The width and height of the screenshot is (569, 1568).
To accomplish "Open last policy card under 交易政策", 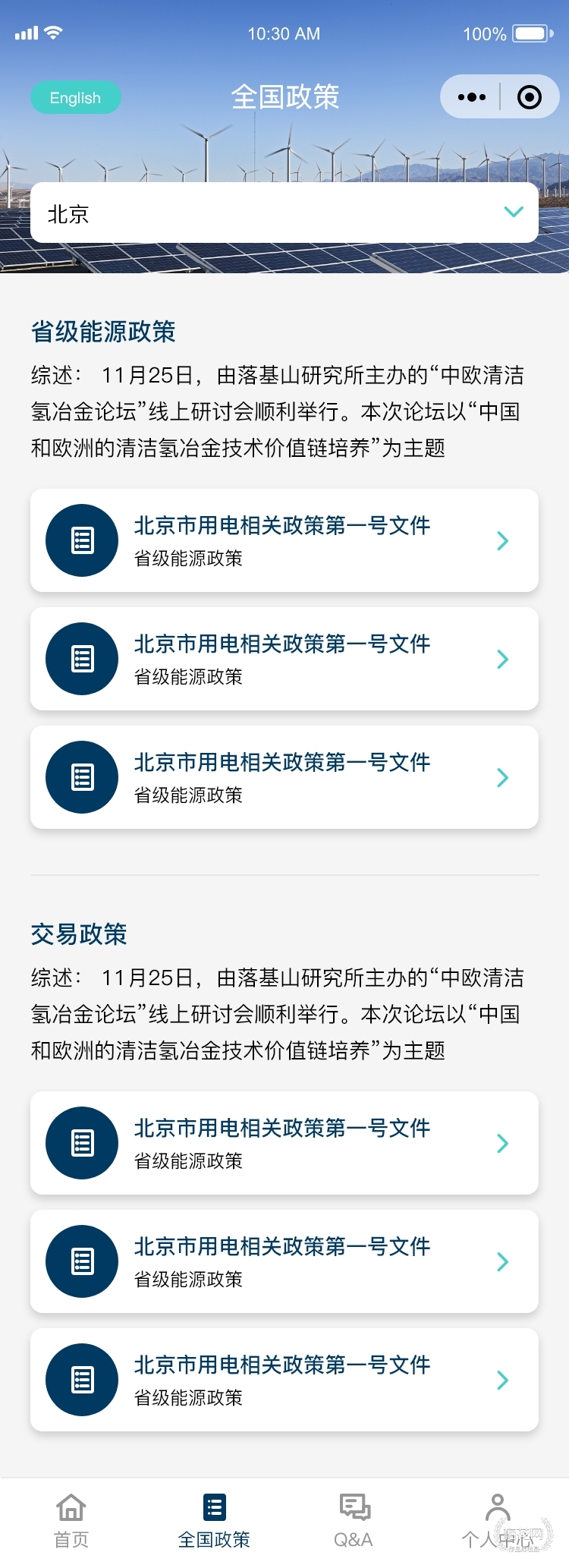I will click(x=284, y=1380).
